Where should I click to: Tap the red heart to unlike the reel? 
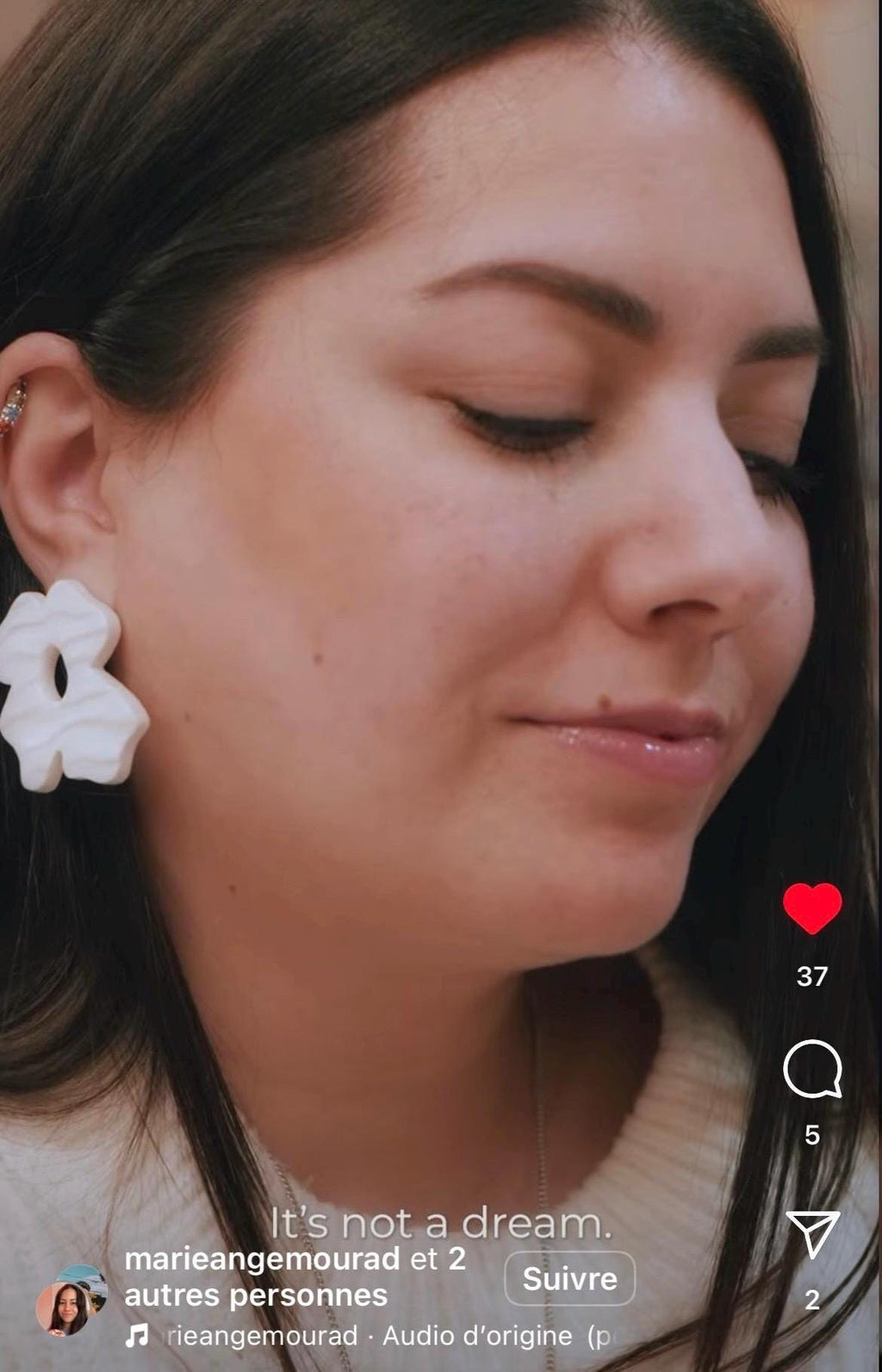coord(811,908)
